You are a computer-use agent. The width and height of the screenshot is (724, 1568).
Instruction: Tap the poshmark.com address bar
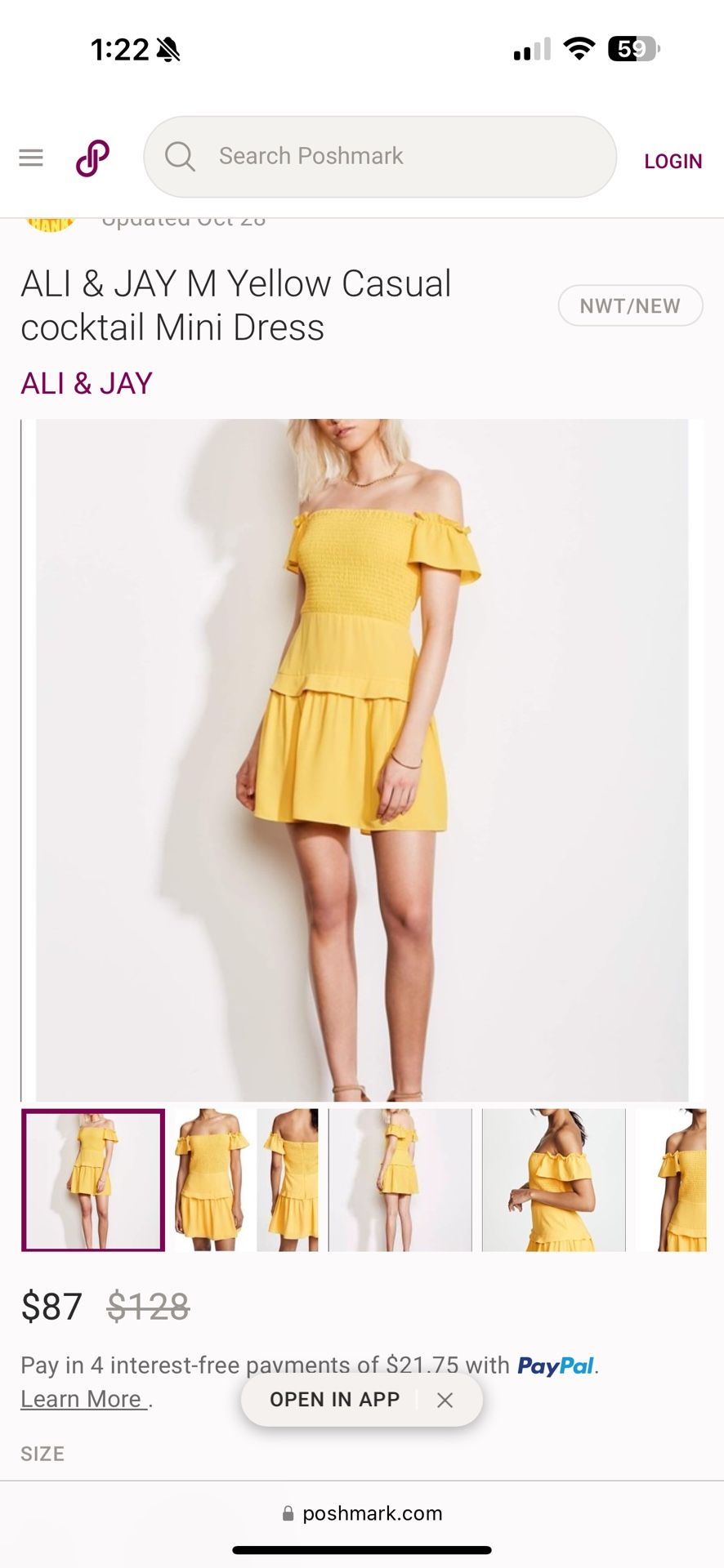click(x=362, y=1513)
